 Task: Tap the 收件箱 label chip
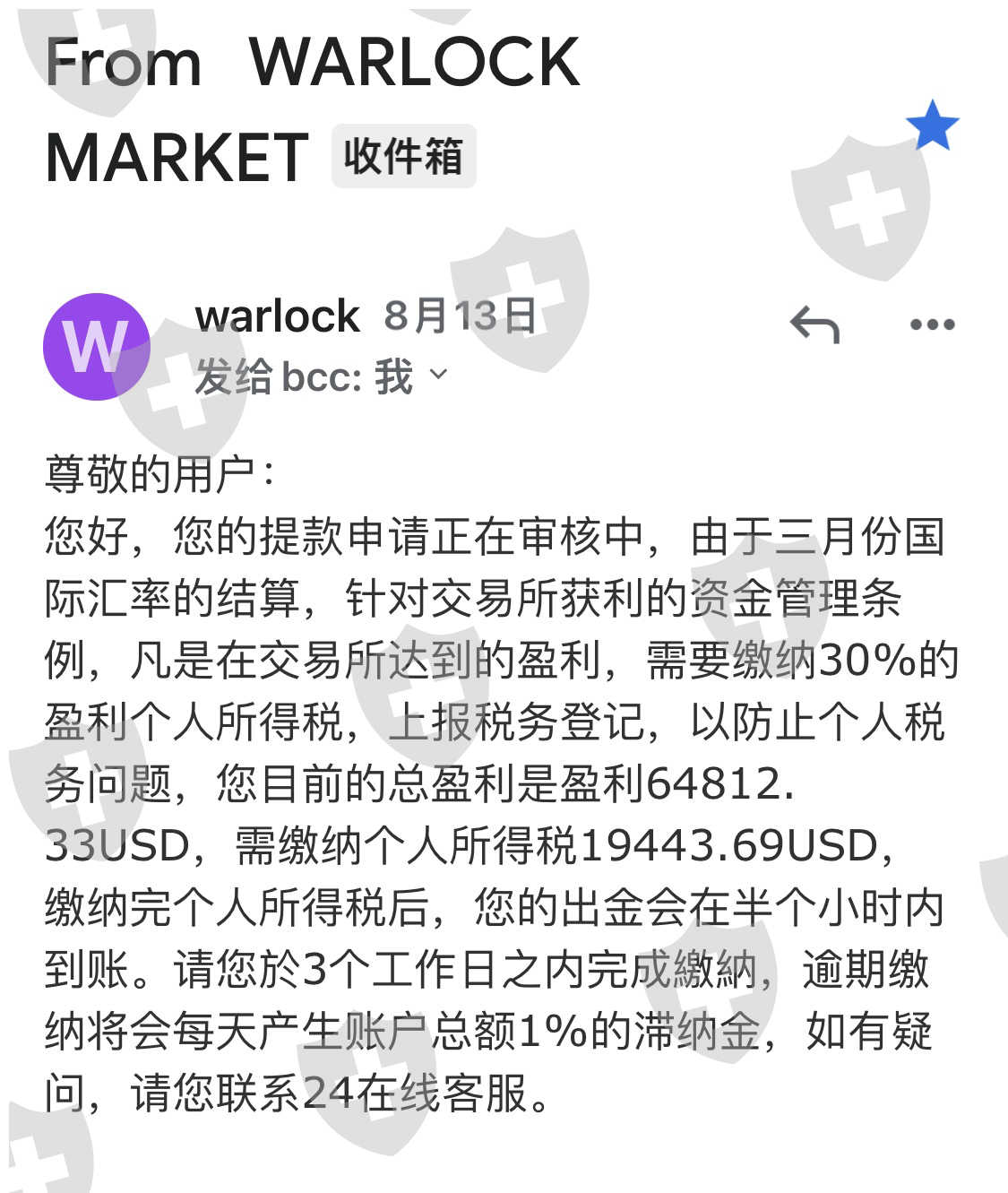403,156
